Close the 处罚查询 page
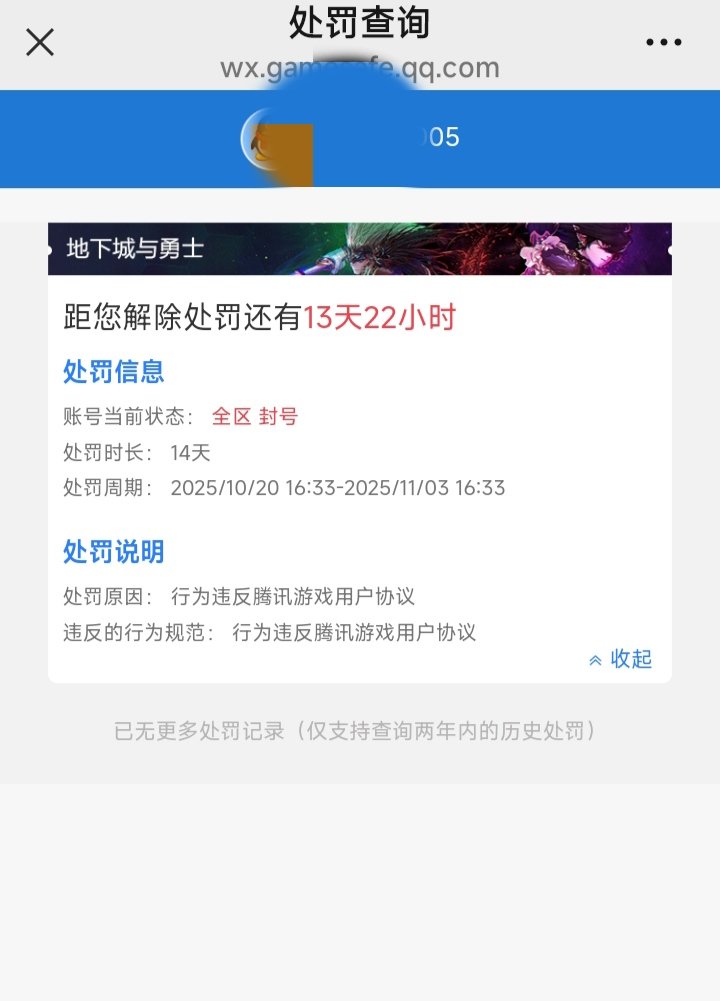Viewport: 720px width, 1001px height. point(40,42)
